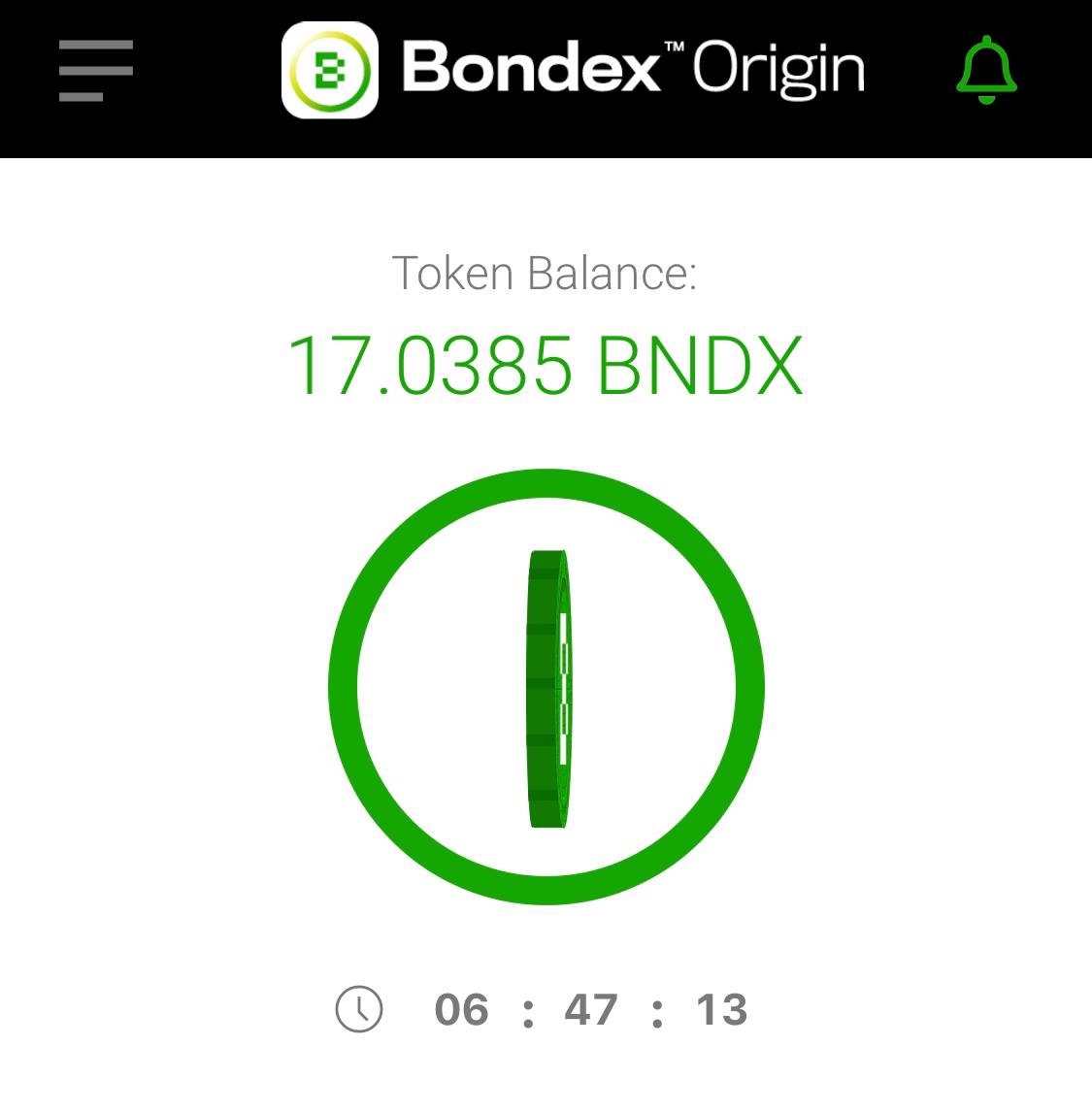Tap the green mining coin circle

coord(546,687)
